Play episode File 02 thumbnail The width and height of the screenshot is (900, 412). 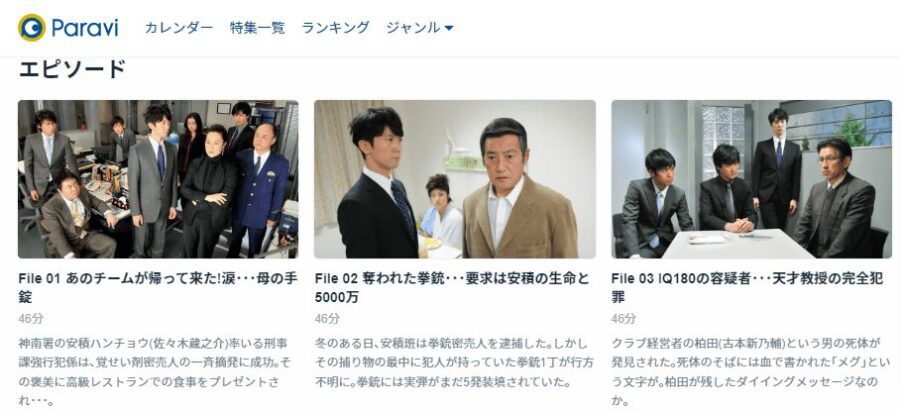[455, 179]
